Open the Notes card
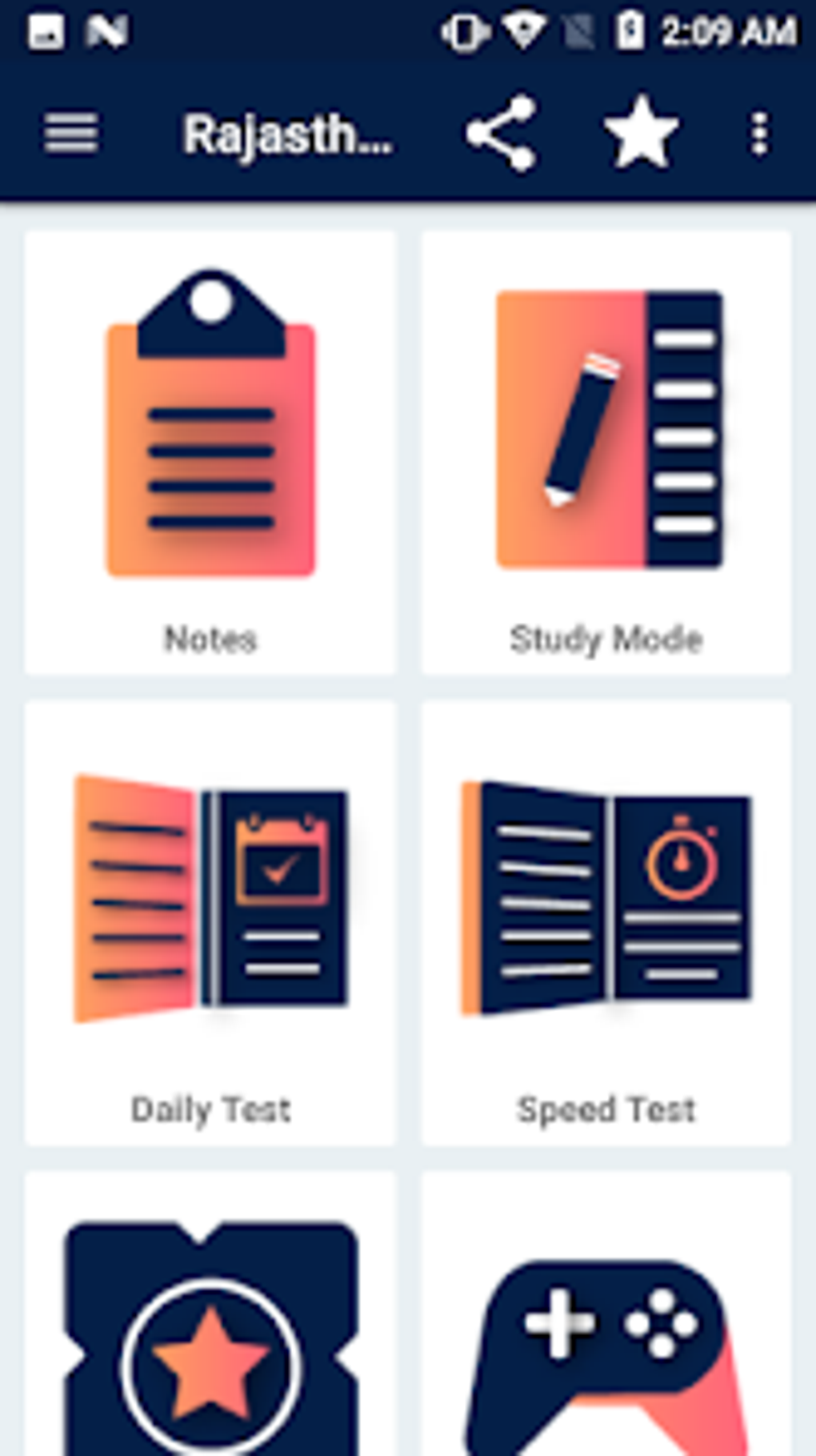This screenshot has width=816, height=1456. [x=210, y=452]
